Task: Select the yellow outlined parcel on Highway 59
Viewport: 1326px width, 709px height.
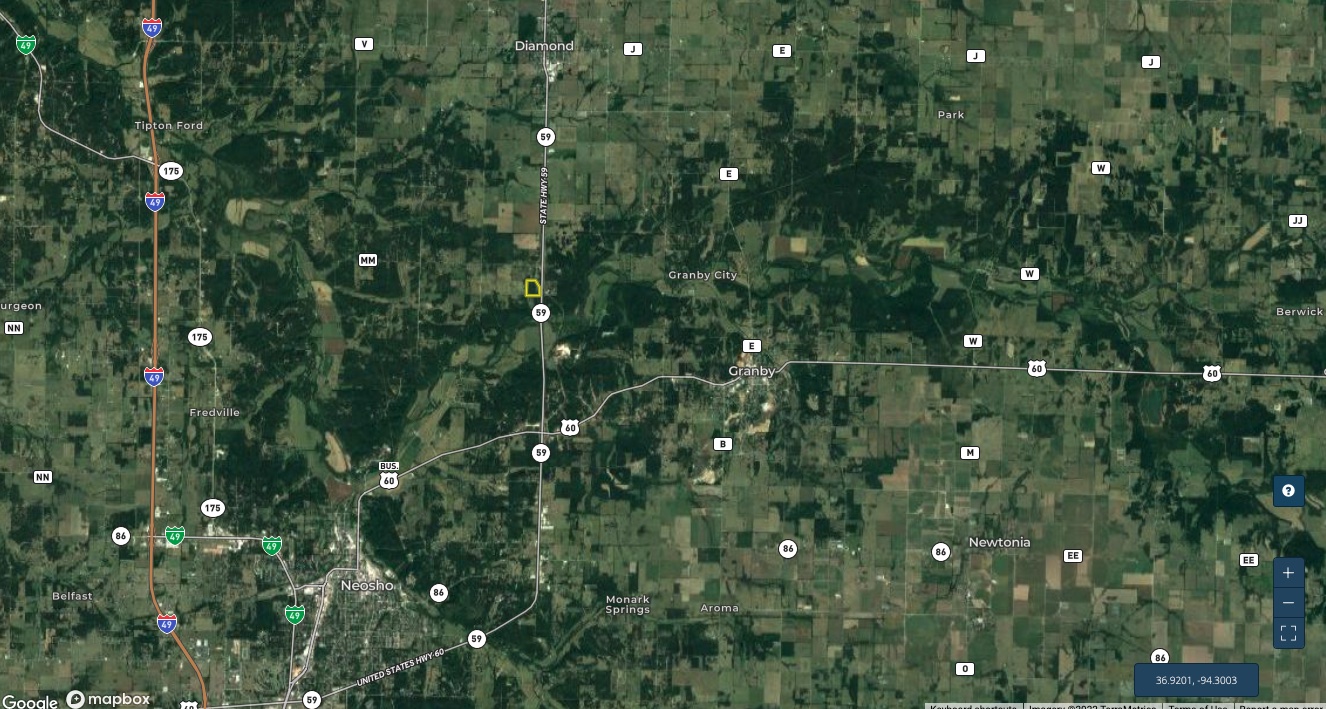Action: pyautogui.click(x=533, y=288)
